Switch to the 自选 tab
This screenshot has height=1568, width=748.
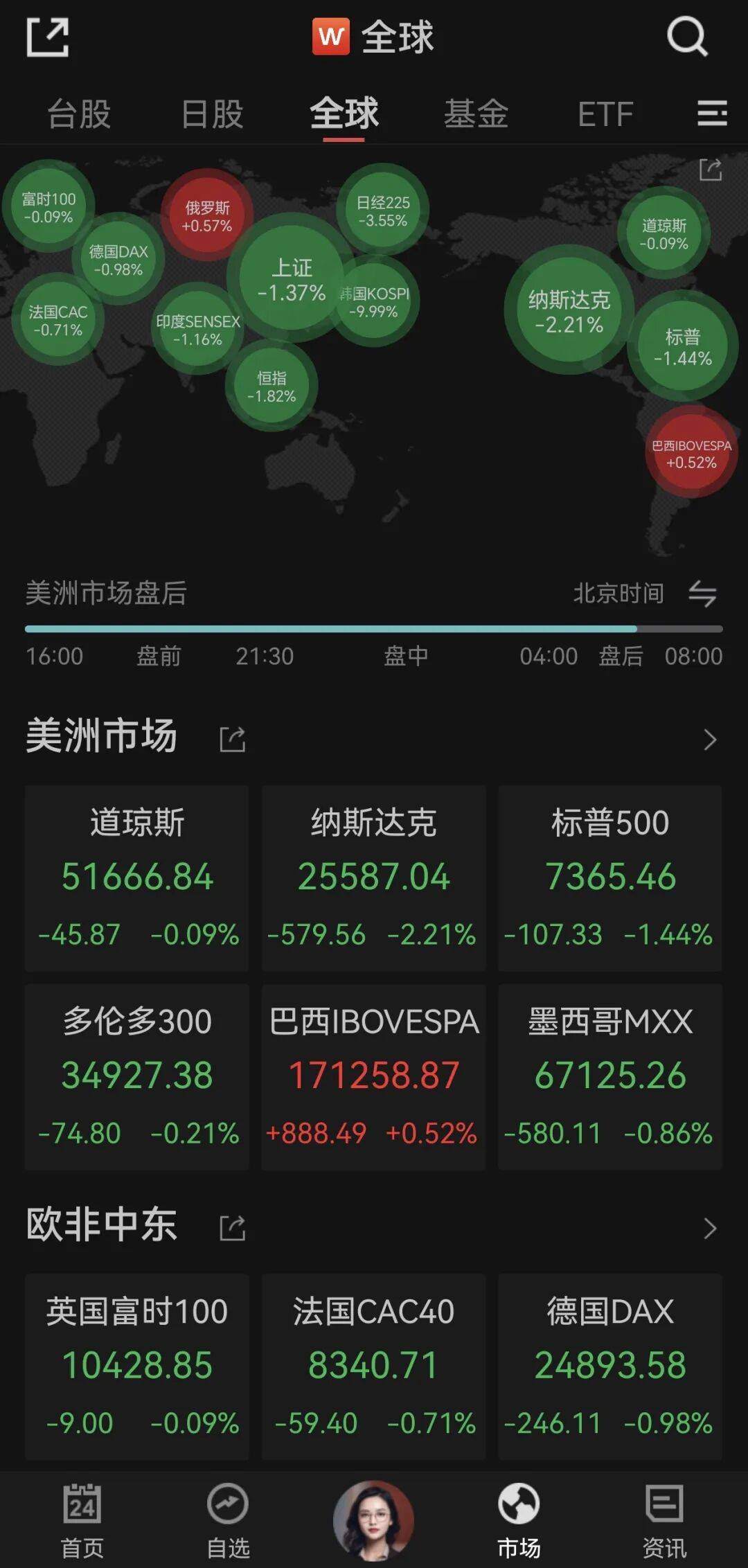pos(228,1521)
